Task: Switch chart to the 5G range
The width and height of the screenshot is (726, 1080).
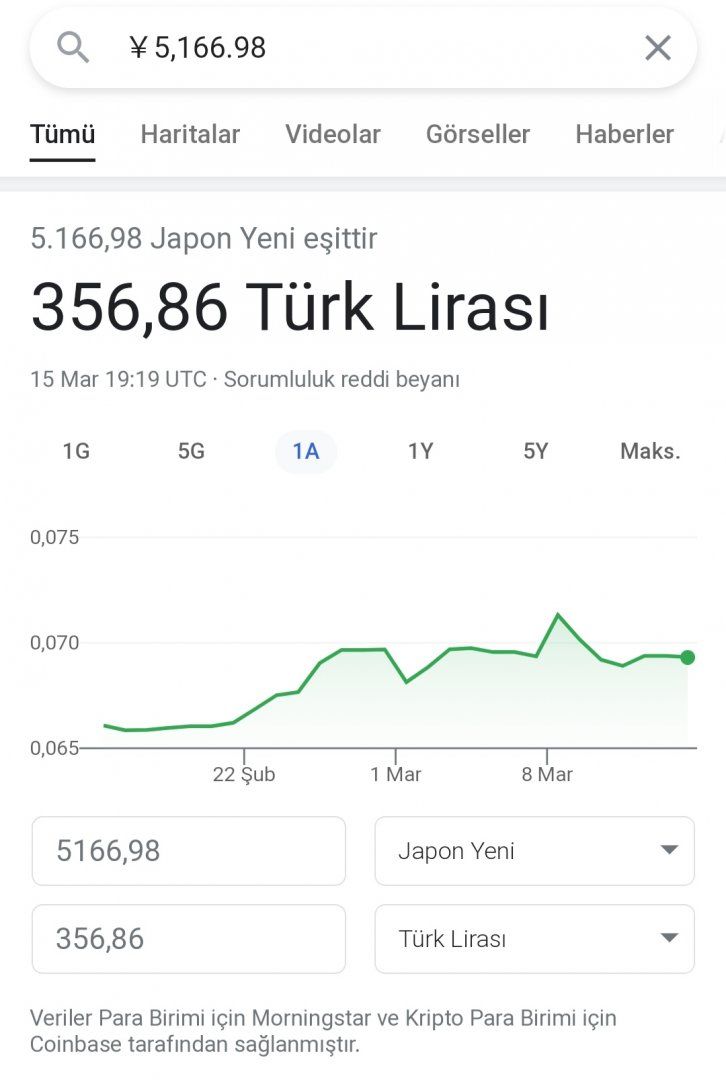Action: coord(191,451)
